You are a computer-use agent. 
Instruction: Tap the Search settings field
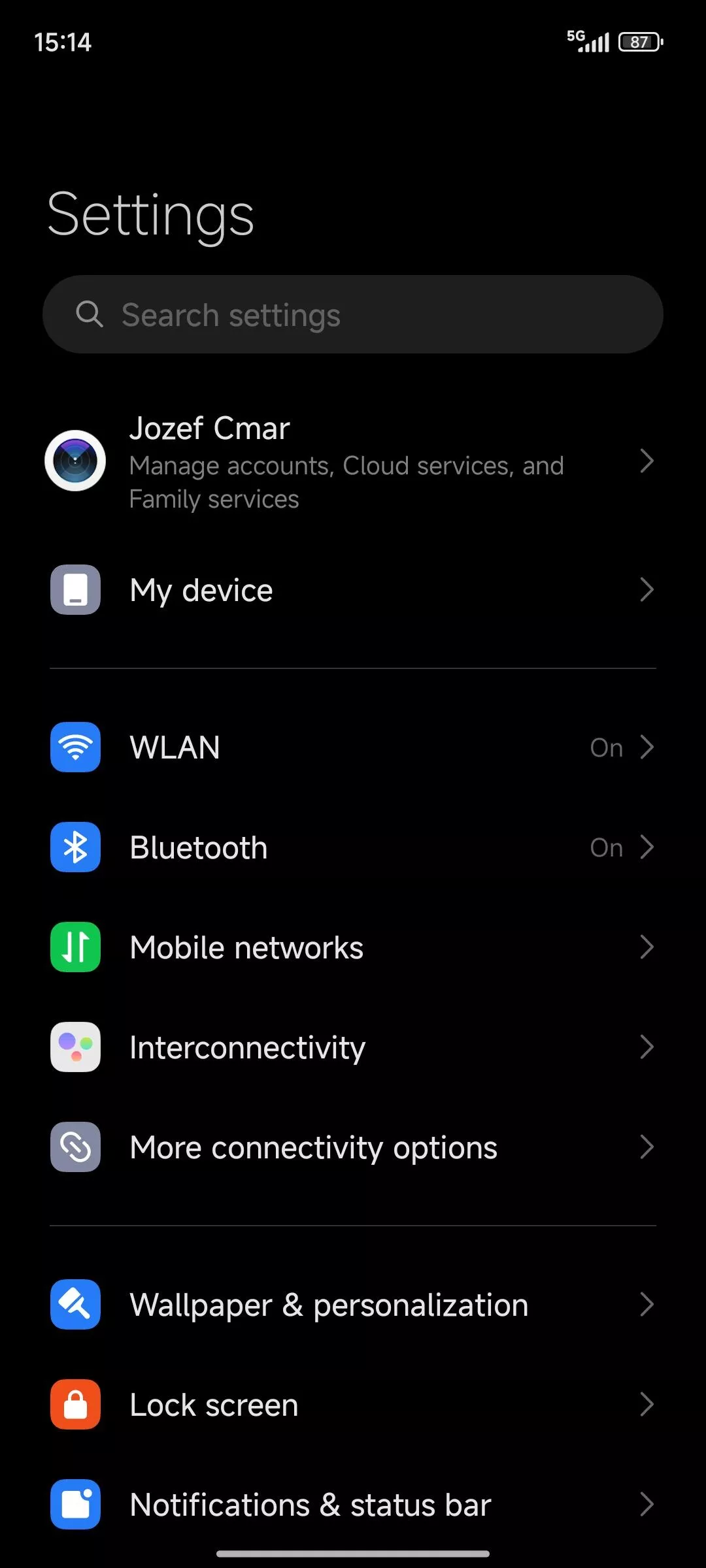pyautogui.click(x=353, y=314)
